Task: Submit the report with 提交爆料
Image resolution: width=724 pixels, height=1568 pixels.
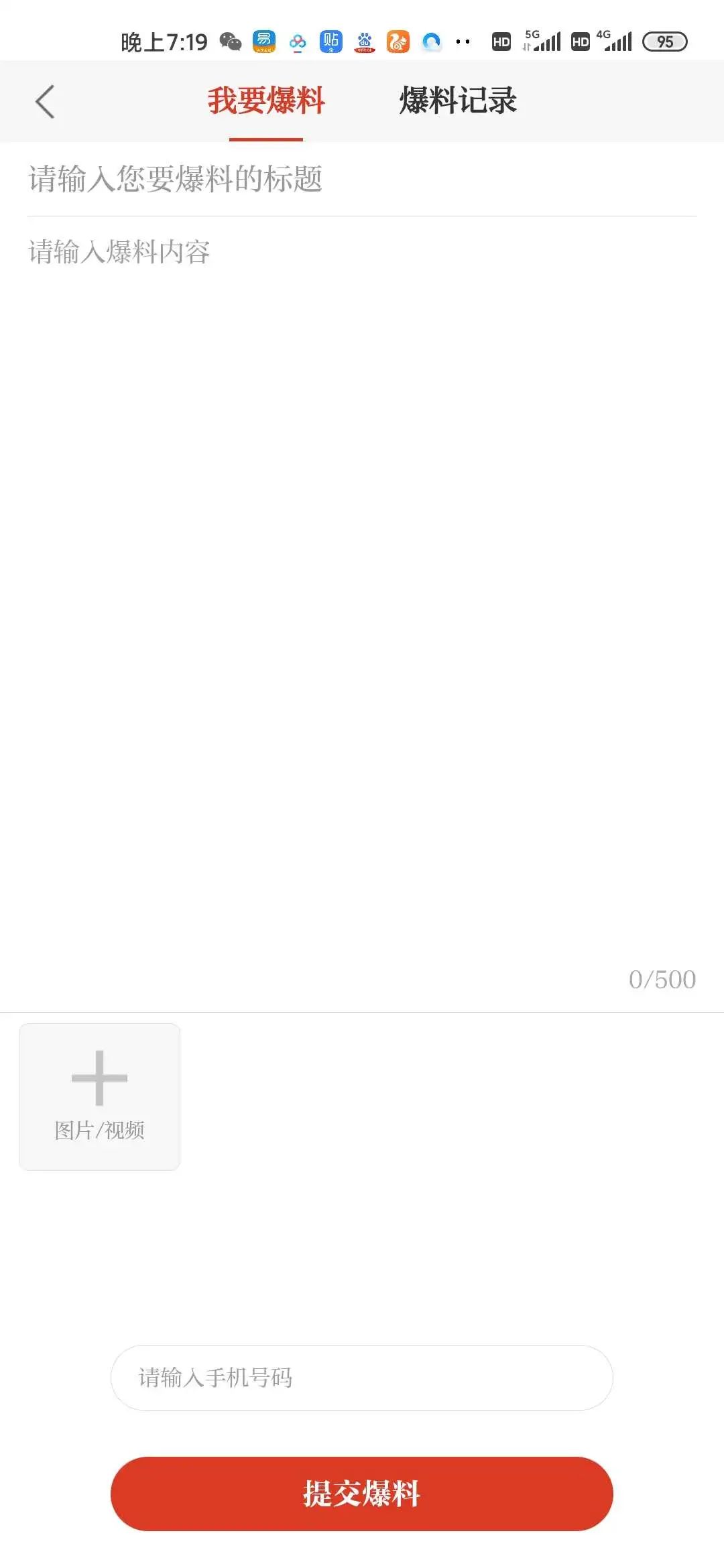Action: [x=362, y=1494]
